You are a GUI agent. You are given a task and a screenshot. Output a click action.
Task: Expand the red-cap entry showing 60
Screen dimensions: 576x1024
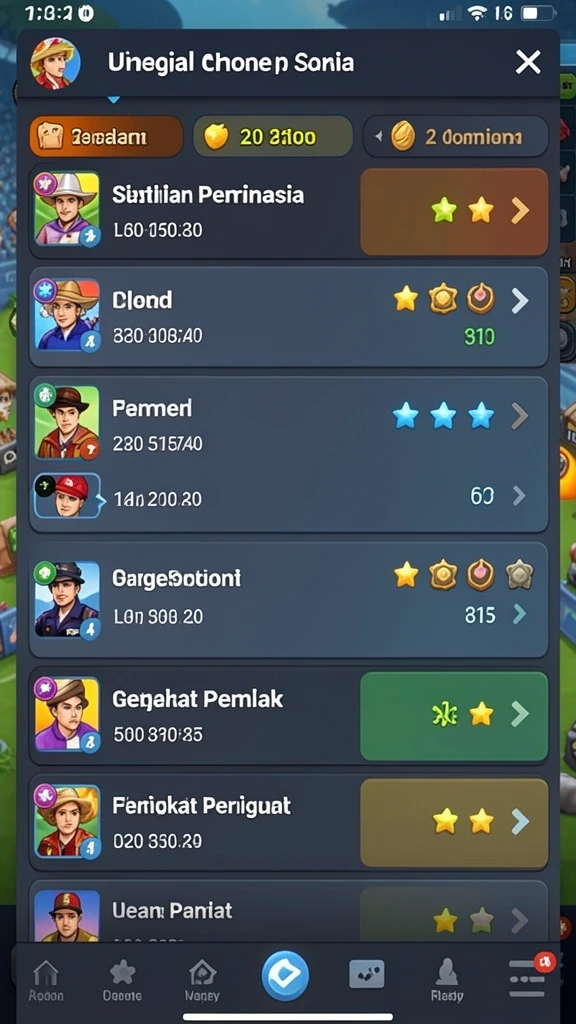[288, 497]
